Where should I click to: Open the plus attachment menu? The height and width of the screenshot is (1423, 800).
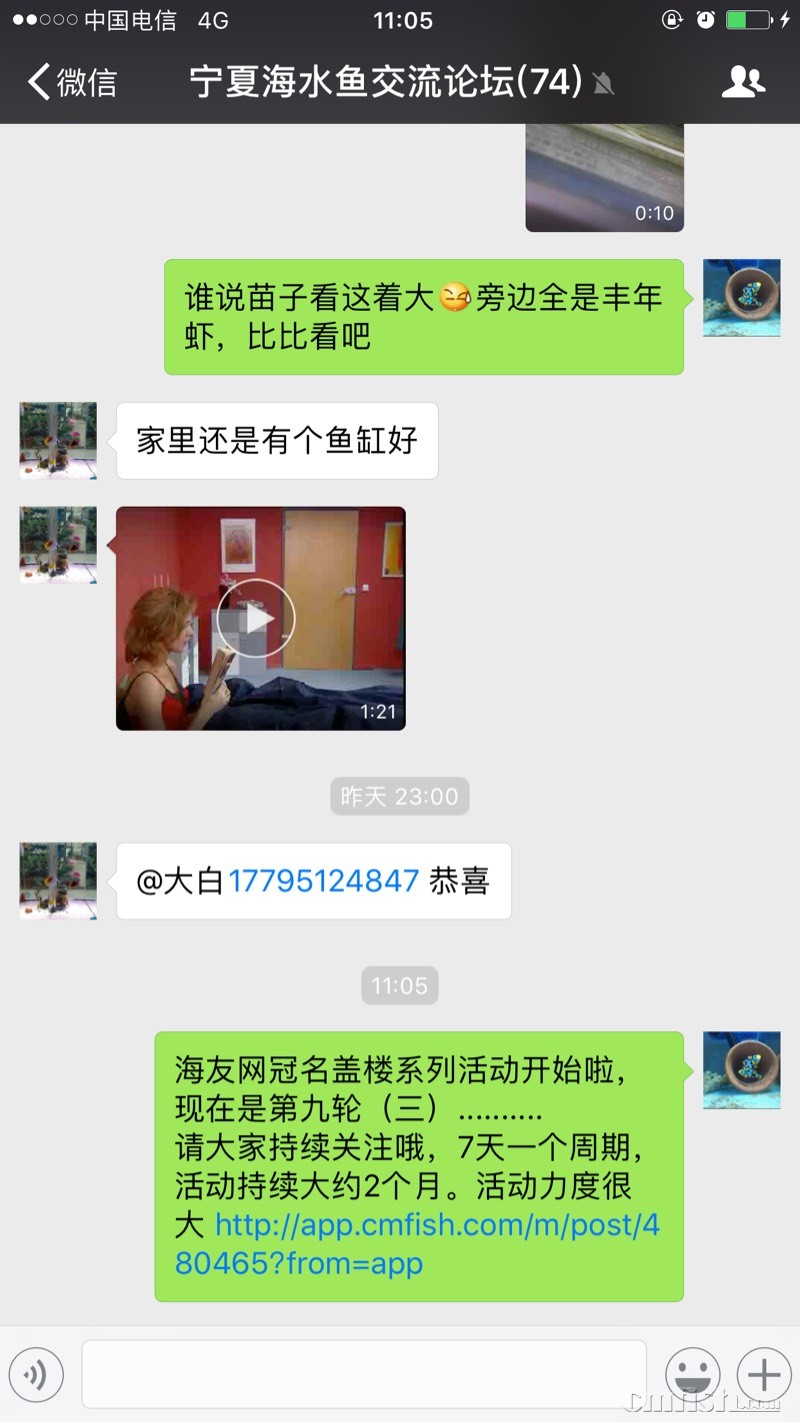pyautogui.click(x=764, y=1375)
